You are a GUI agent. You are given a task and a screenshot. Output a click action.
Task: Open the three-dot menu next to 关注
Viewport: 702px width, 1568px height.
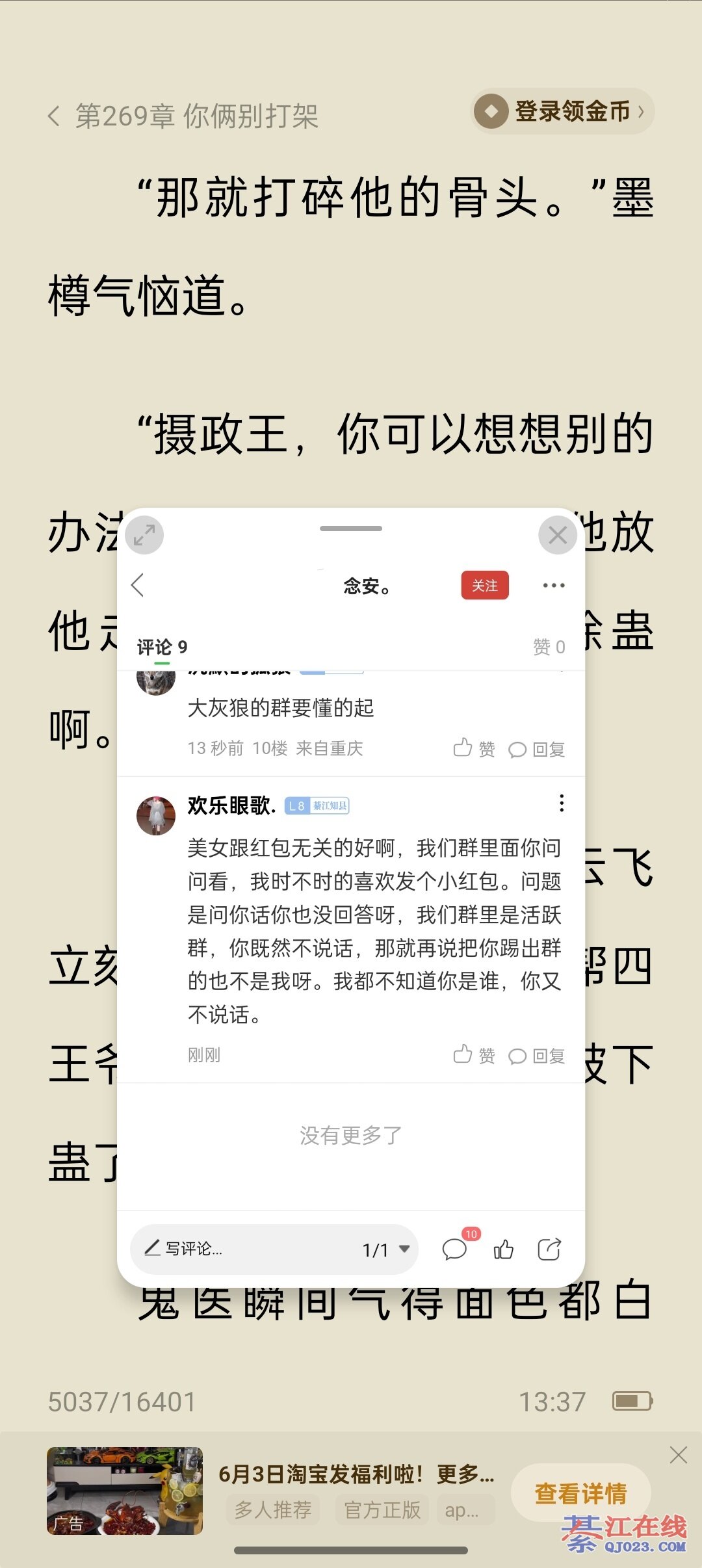553,586
